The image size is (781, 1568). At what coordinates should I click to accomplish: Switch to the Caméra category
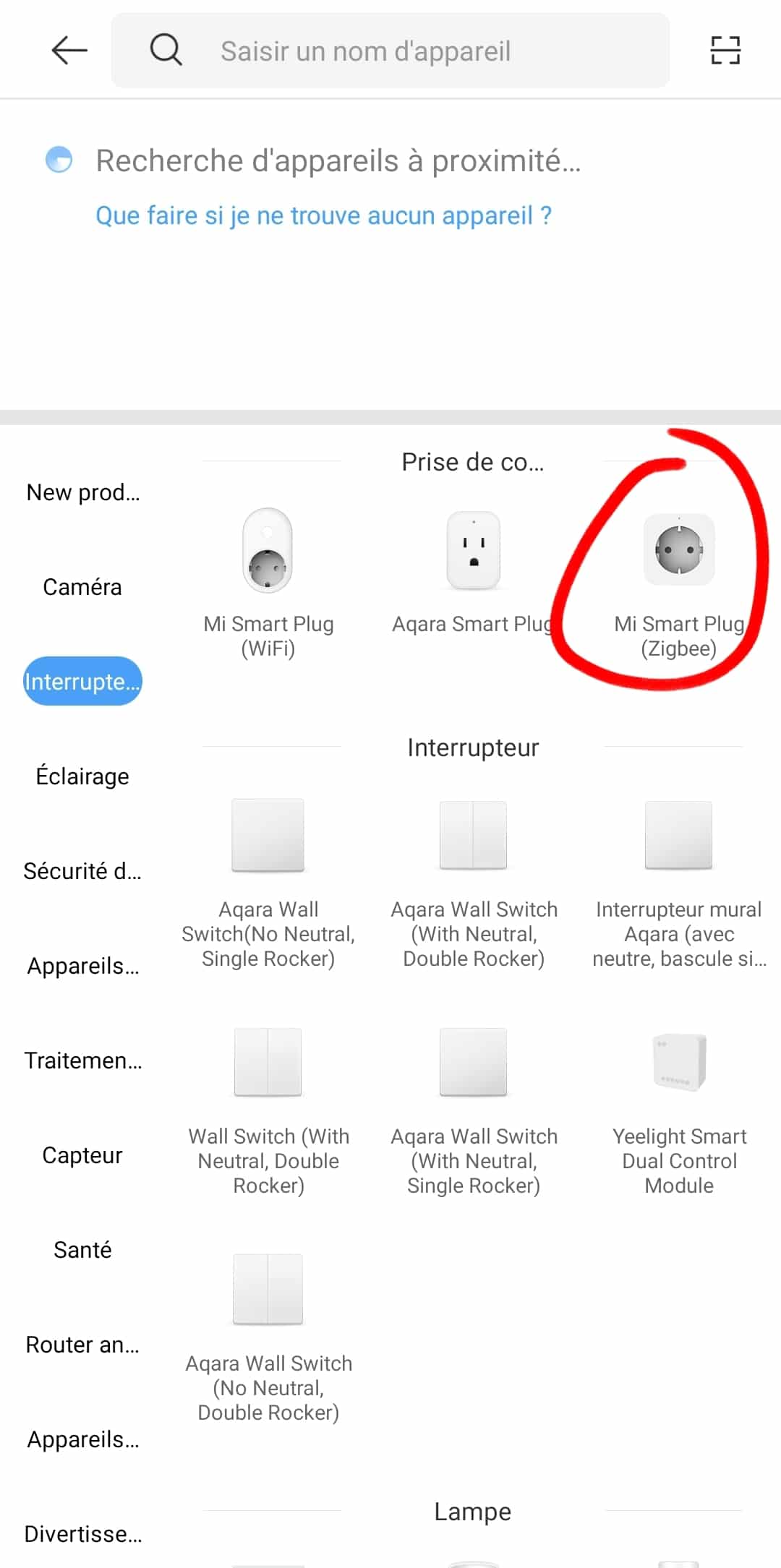[x=82, y=587]
